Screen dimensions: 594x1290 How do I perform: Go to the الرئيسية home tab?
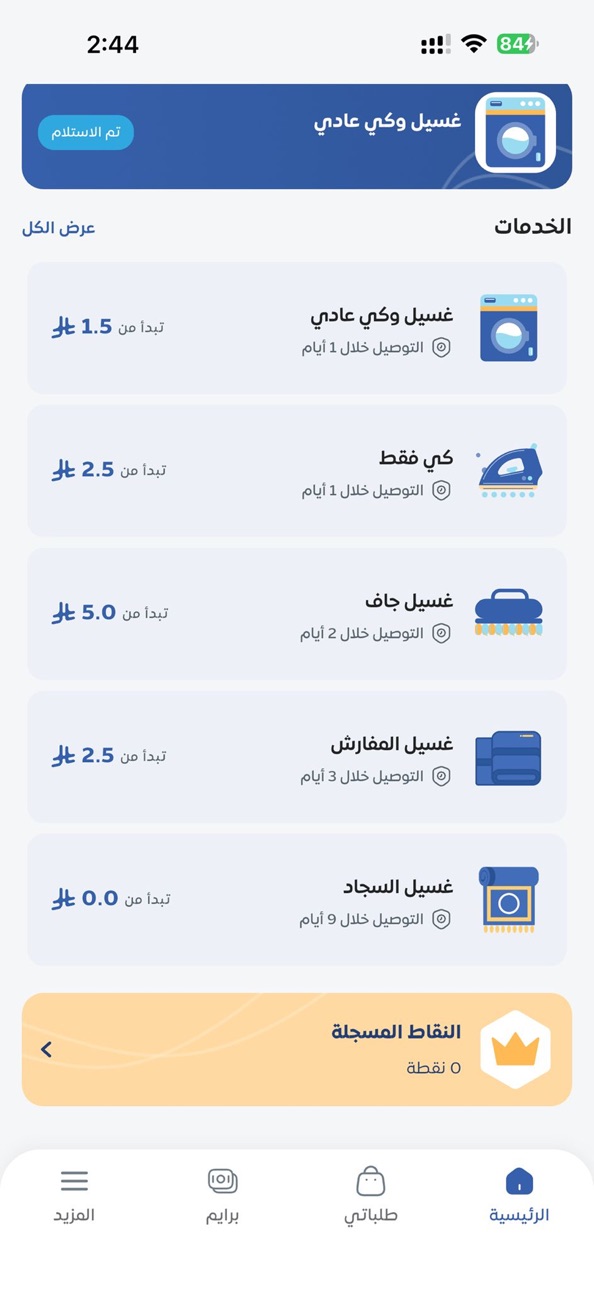(519, 1196)
